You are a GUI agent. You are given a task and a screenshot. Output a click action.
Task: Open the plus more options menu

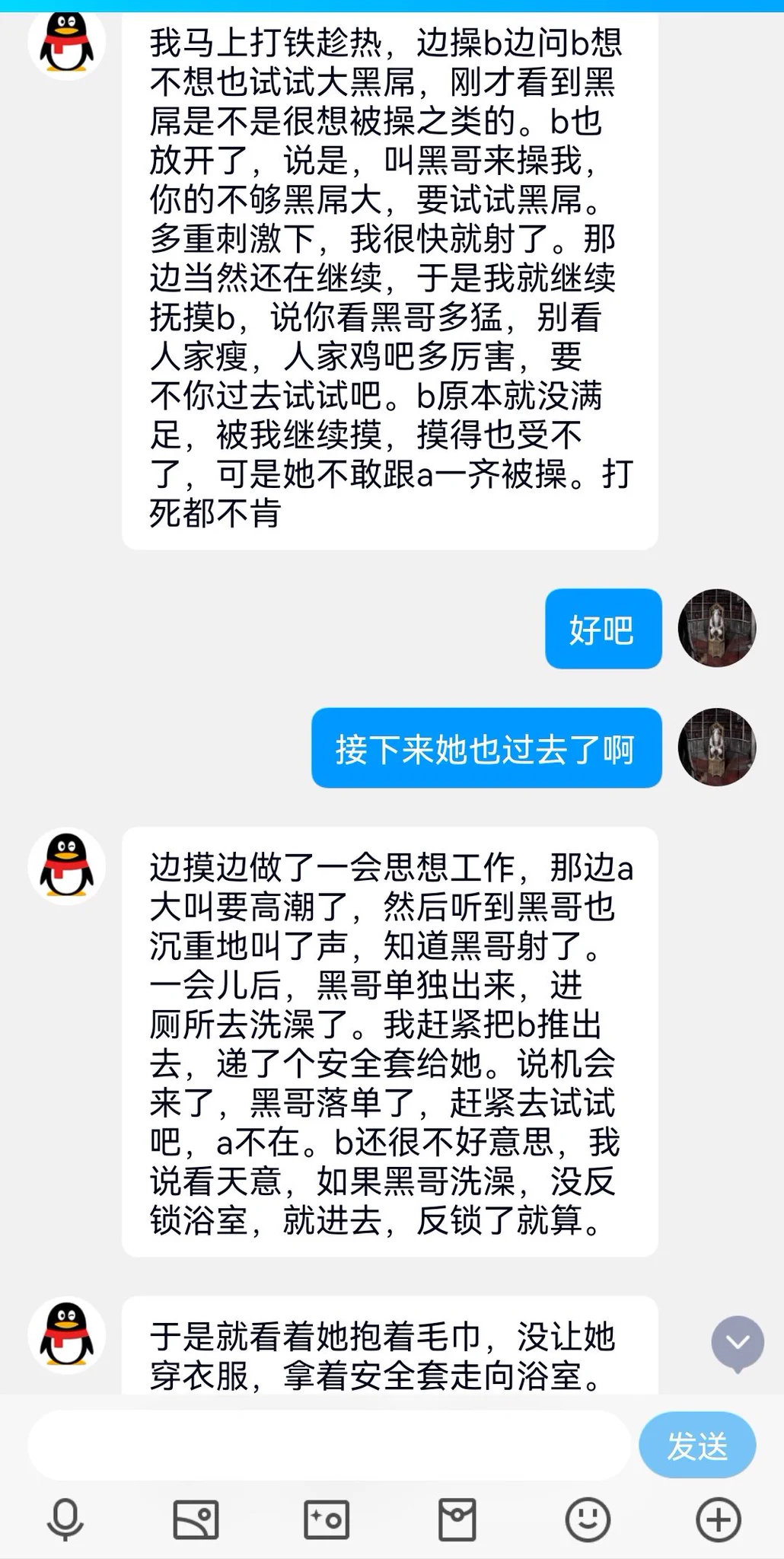718,1519
